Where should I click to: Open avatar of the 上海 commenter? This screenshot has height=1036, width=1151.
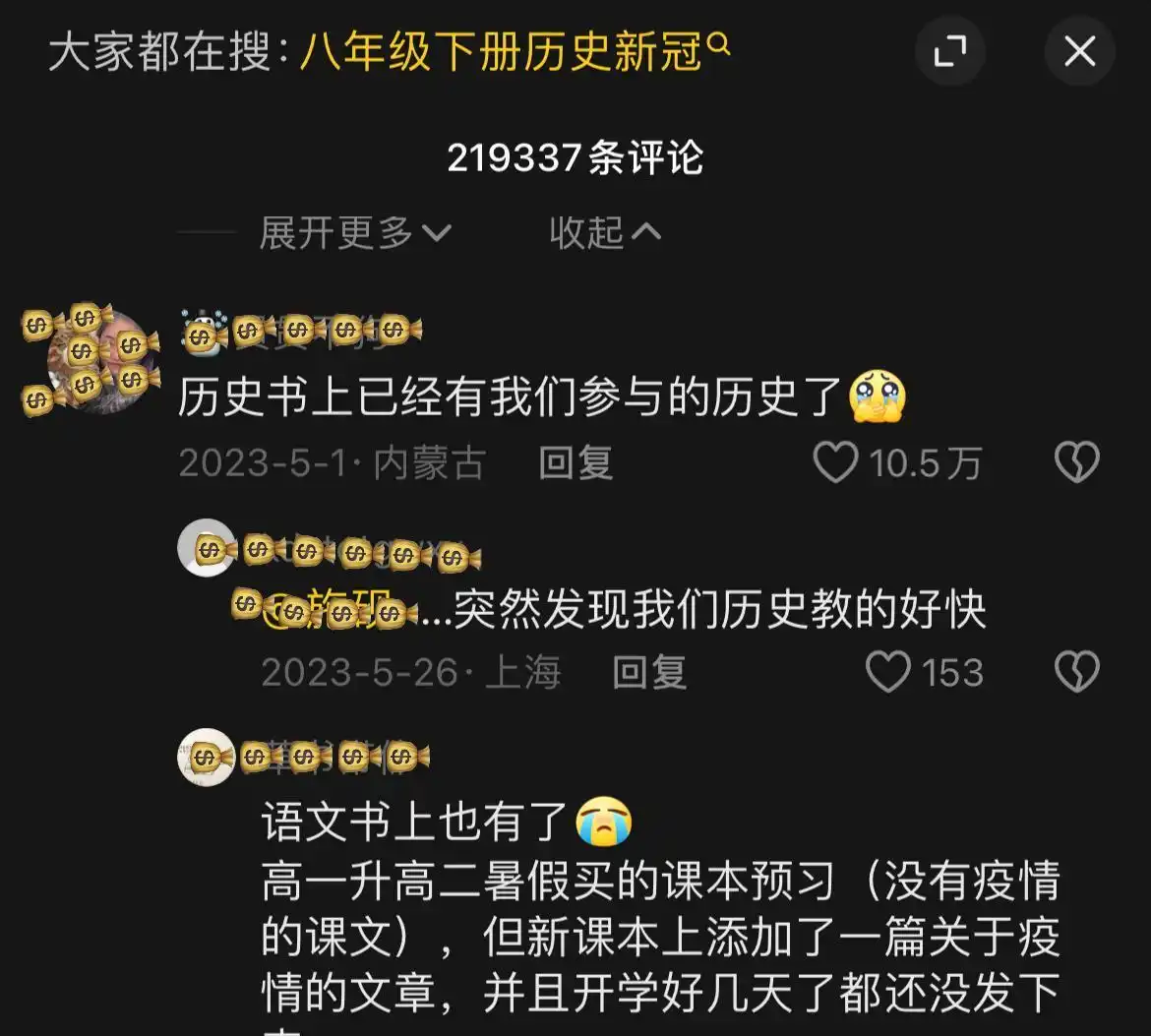[206, 548]
